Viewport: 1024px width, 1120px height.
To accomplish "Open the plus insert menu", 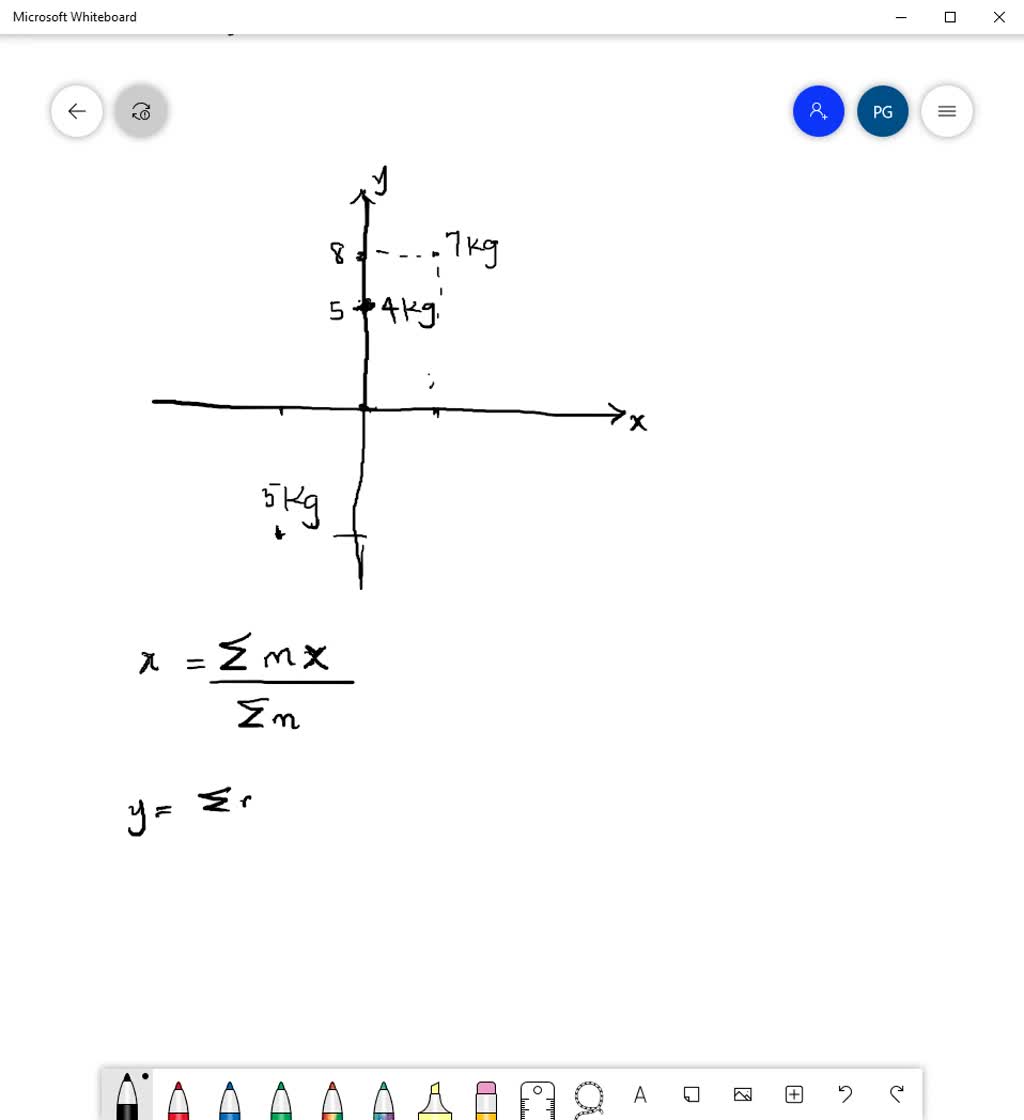I will pyautogui.click(x=794, y=1094).
